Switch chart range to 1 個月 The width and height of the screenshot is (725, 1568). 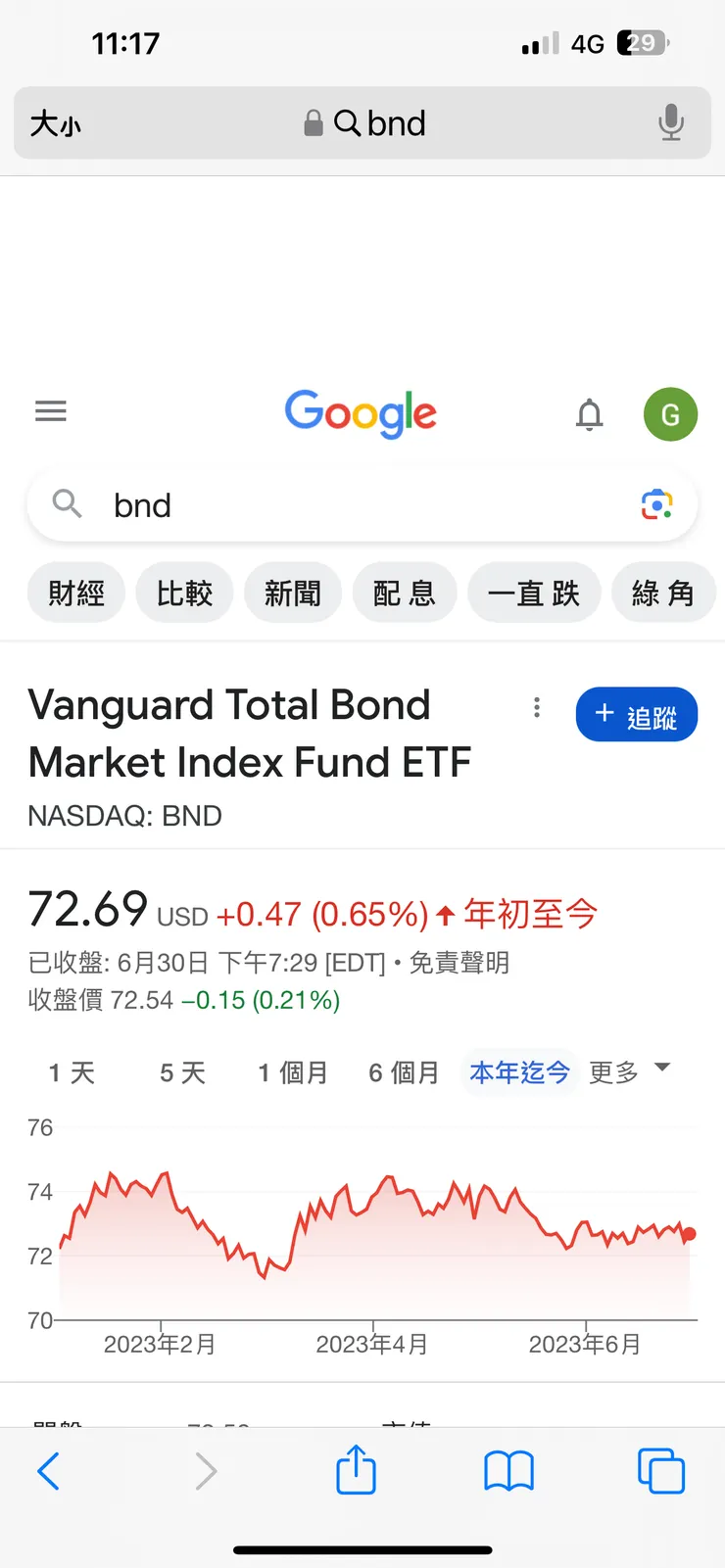pos(292,1073)
